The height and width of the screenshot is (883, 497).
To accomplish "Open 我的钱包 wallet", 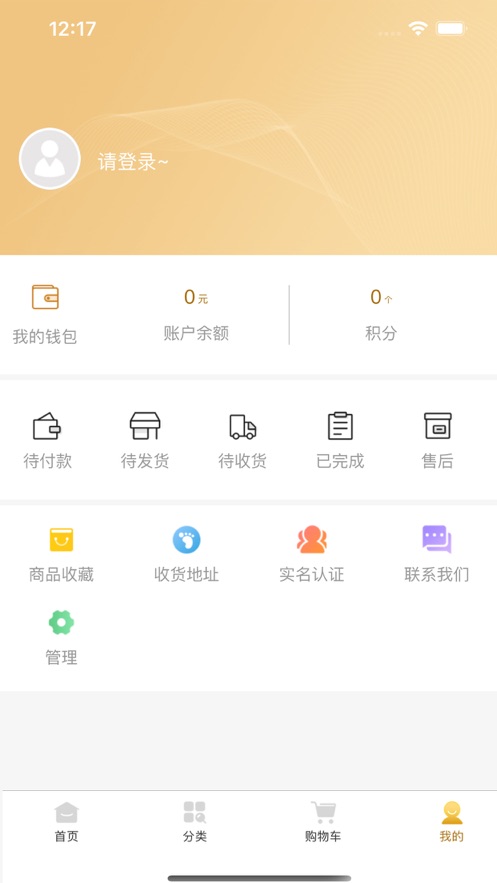I will point(45,315).
